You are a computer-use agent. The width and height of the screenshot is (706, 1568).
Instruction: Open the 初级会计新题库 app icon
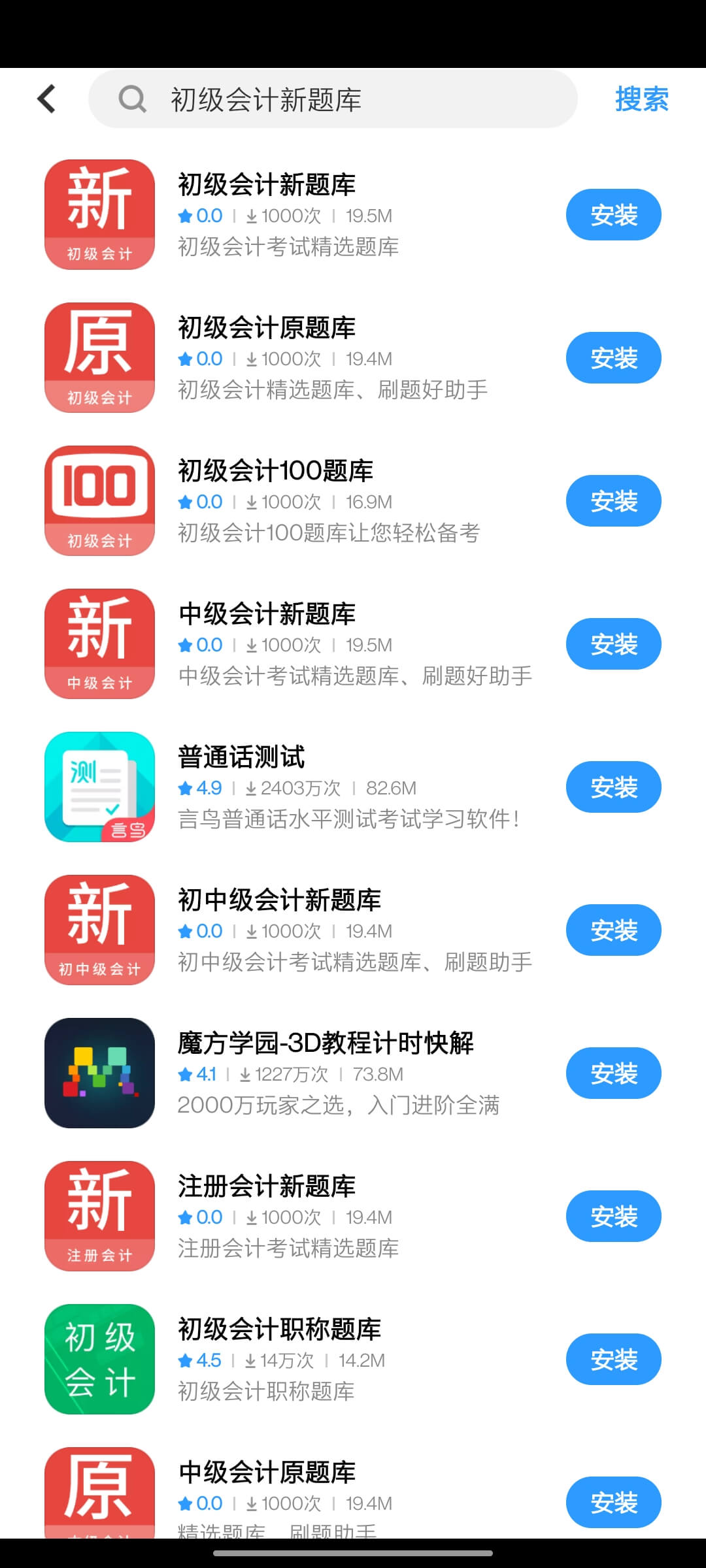pos(99,214)
